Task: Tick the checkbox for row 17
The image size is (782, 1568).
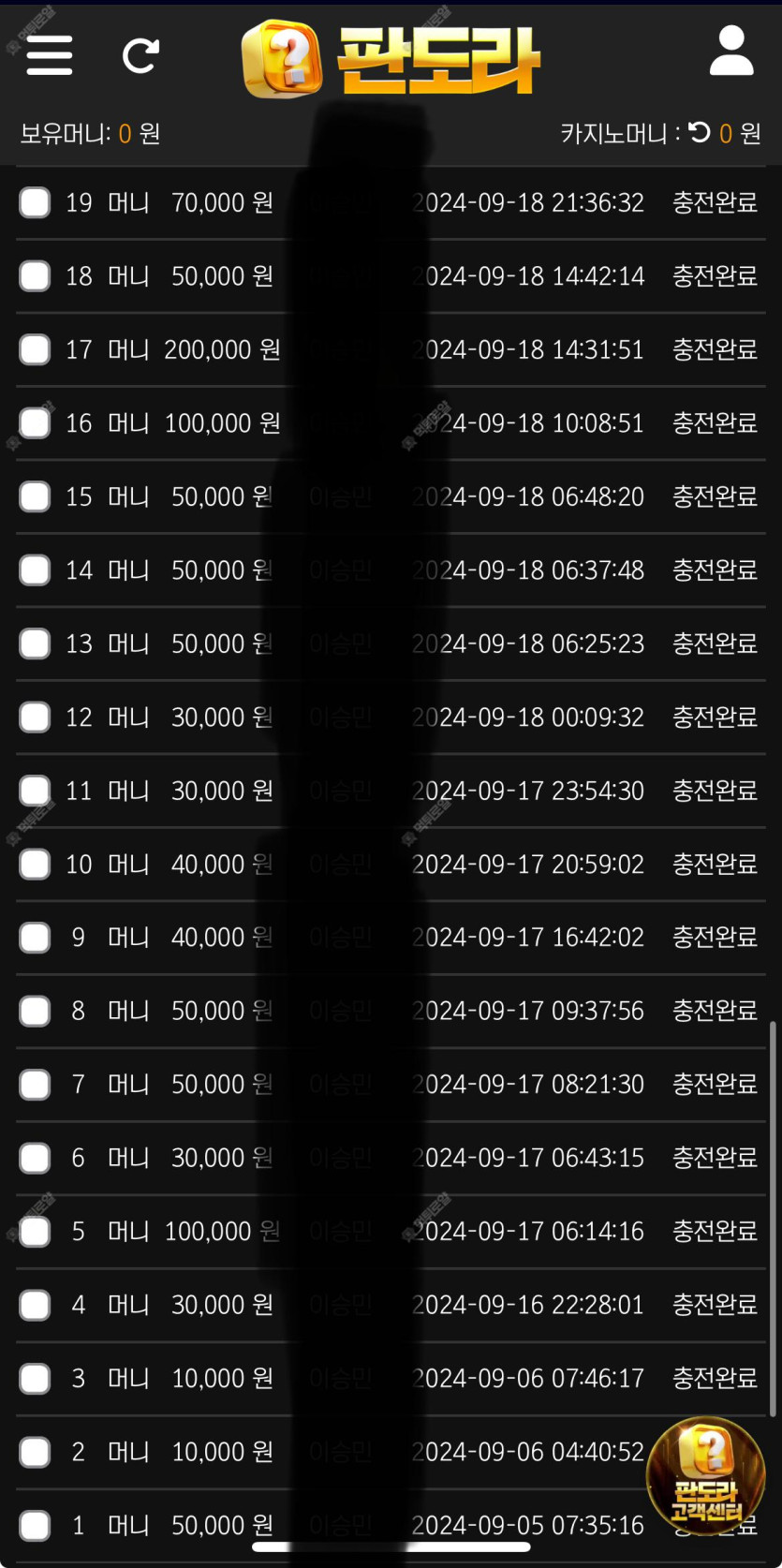Action: pos(36,349)
